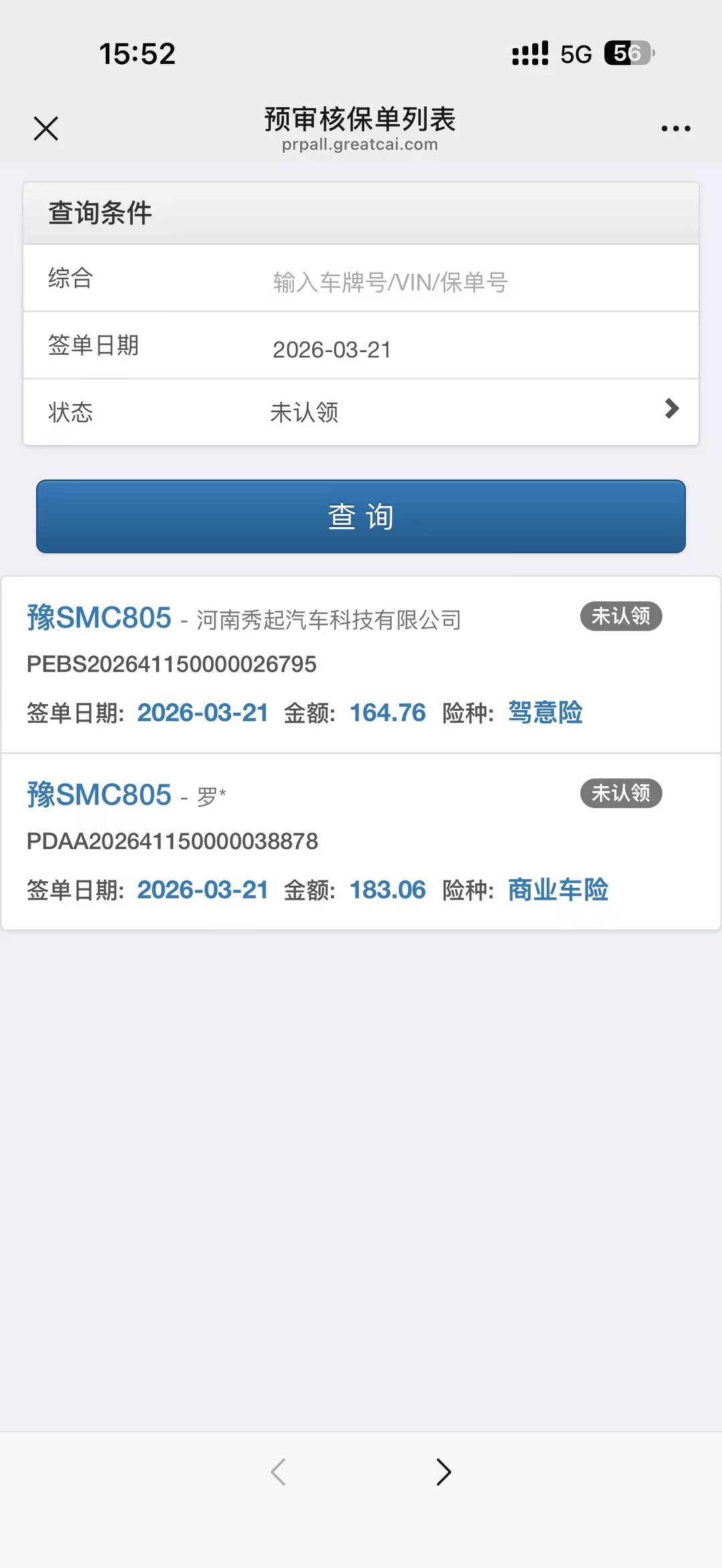Close the 预审核保单列表 webview page
722x1568 pixels.
click(x=45, y=128)
